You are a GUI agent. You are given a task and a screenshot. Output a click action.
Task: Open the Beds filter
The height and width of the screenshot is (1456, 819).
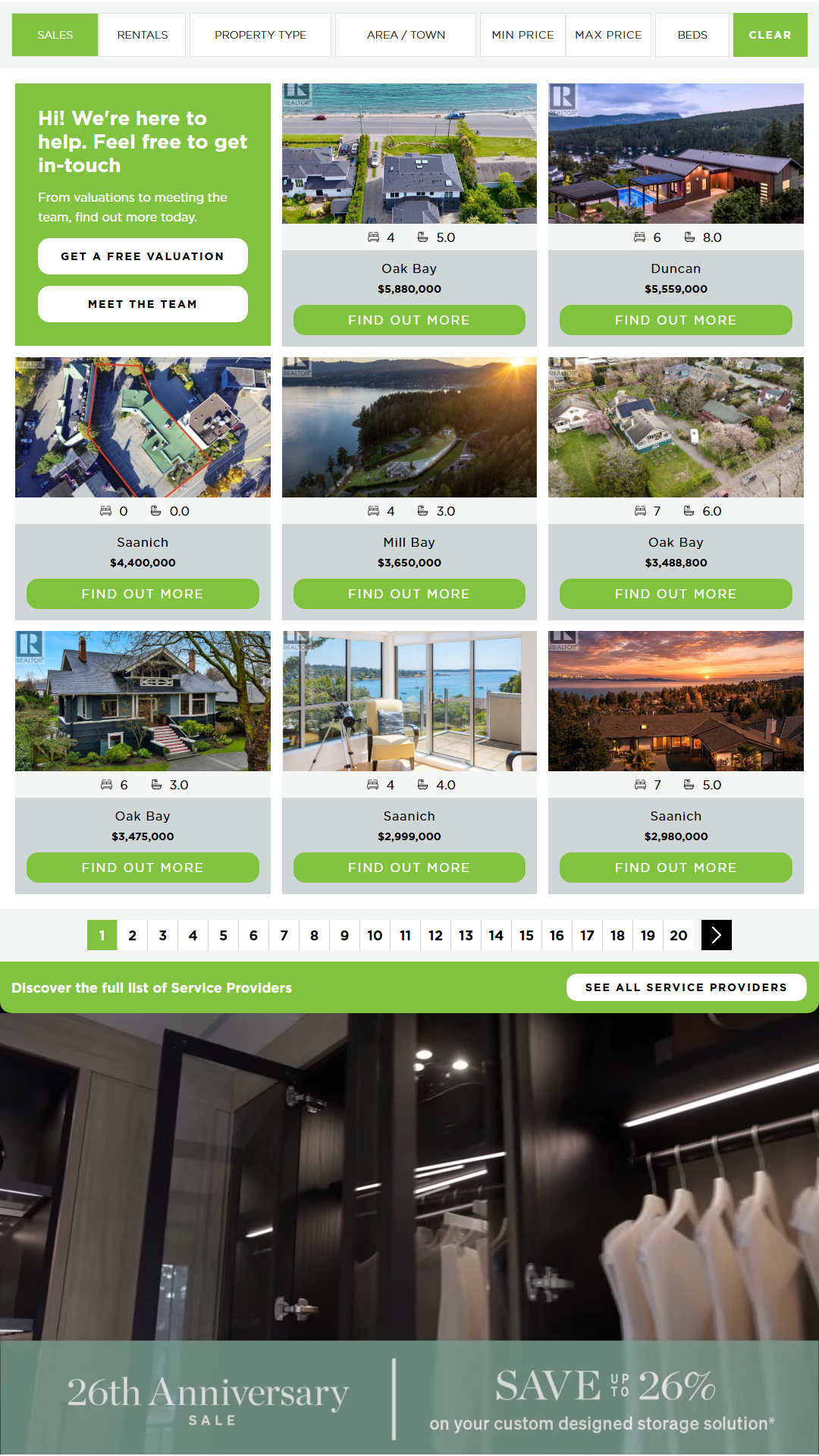[692, 35]
